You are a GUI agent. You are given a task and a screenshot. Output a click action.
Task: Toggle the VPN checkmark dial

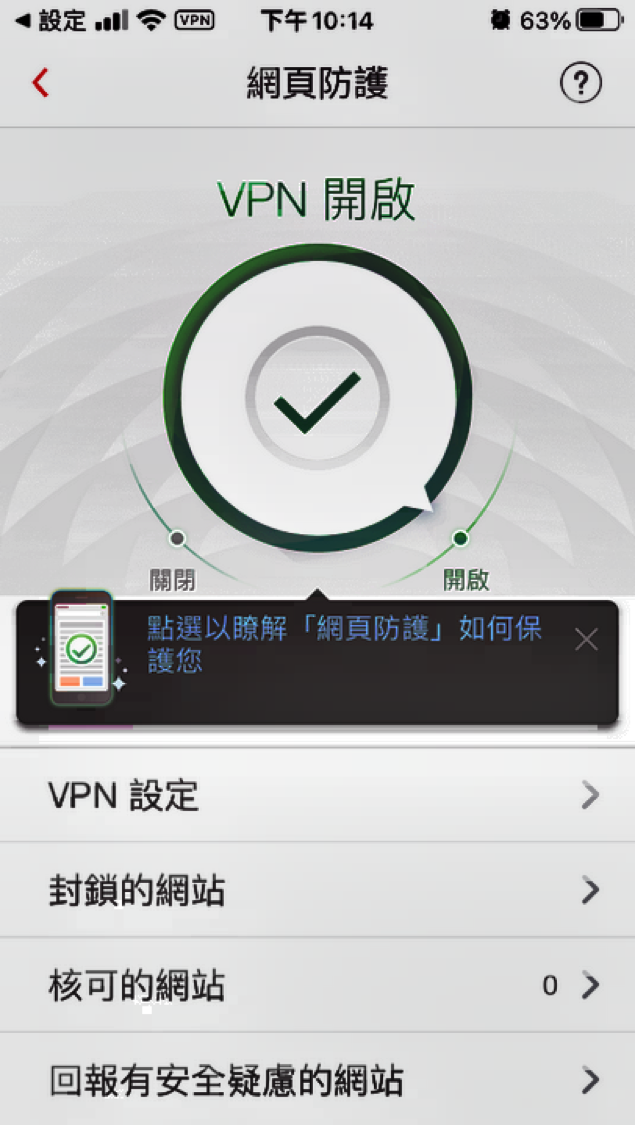[317, 400]
